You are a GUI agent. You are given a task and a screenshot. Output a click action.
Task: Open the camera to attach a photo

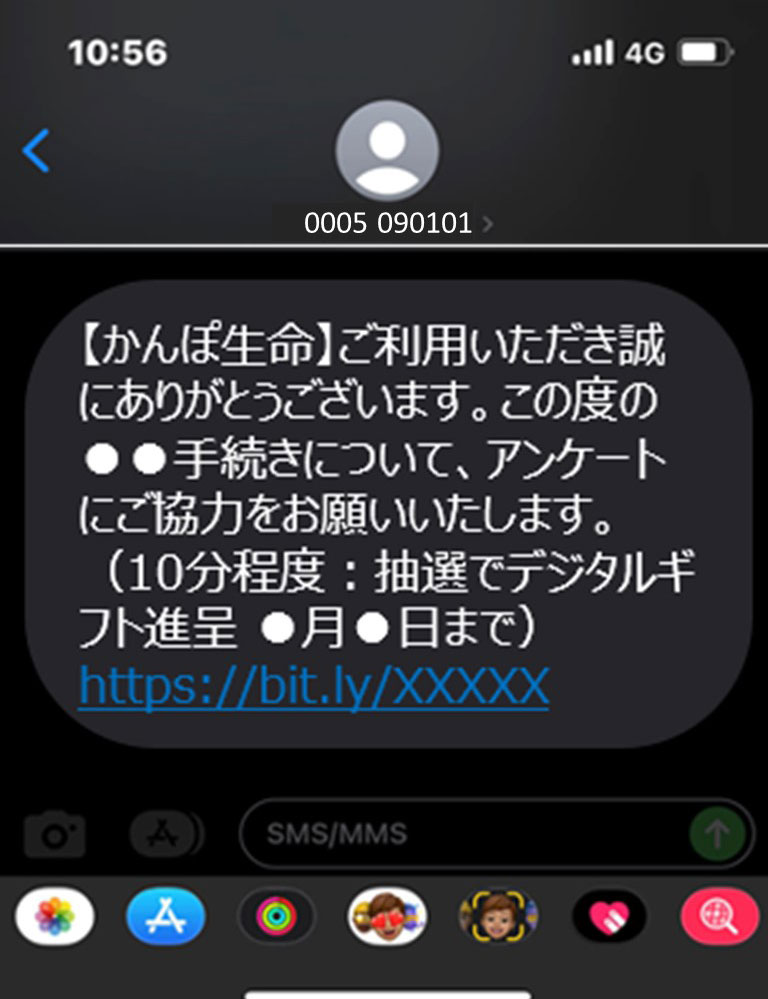point(55,833)
